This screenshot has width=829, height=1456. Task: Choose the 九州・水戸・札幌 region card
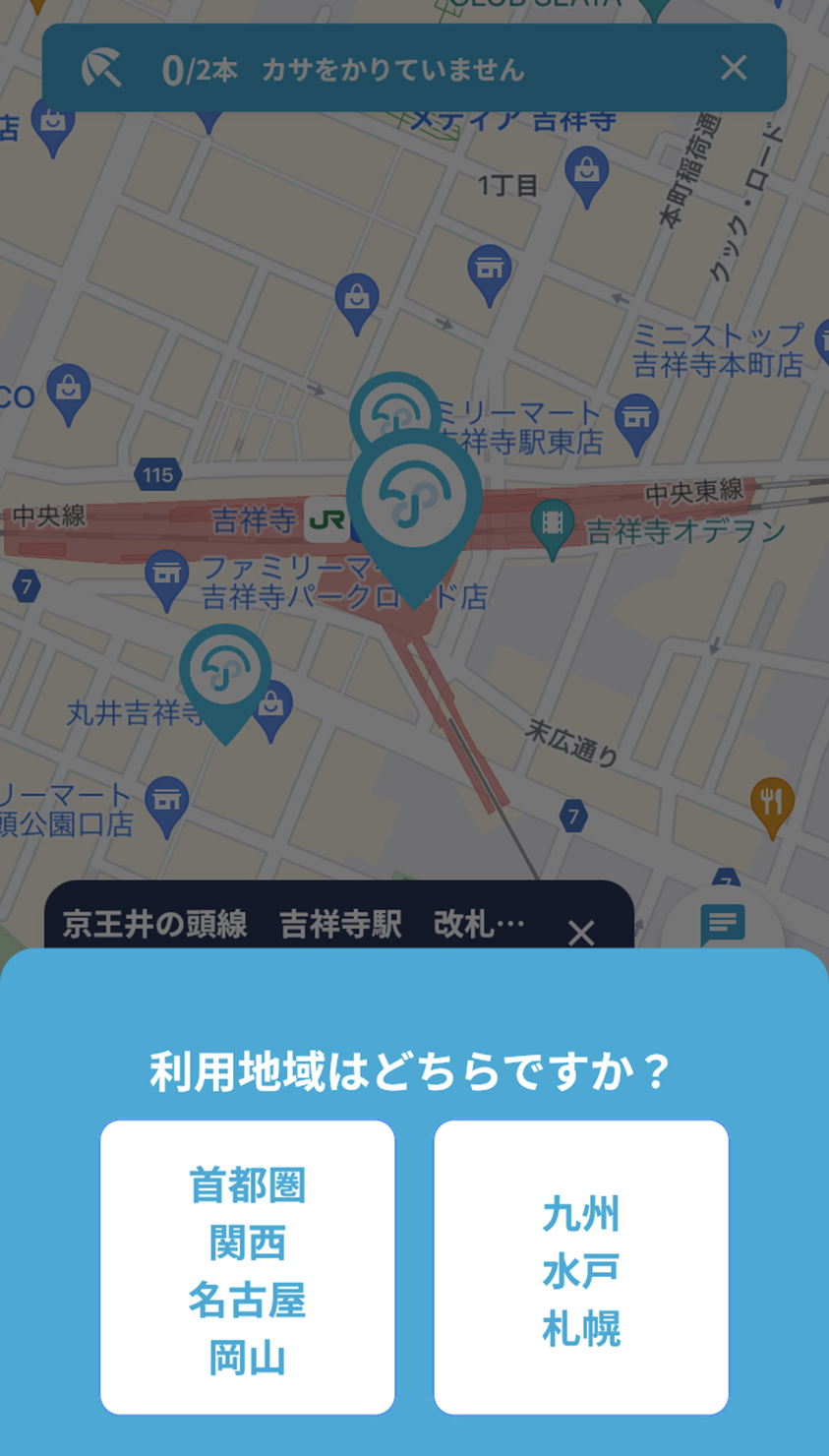[x=581, y=1267]
